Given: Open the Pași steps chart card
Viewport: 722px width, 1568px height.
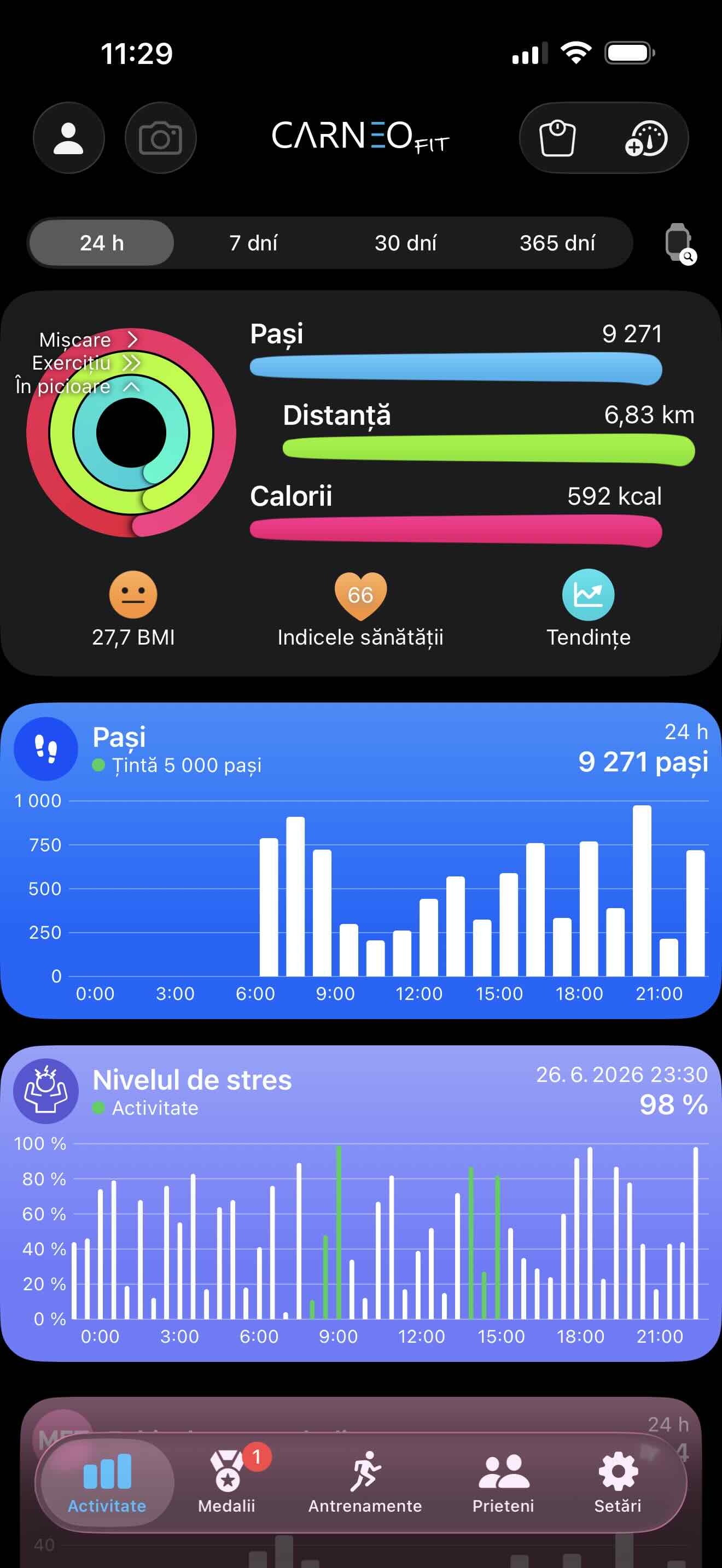Looking at the screenshot, I should click(361, 861).
